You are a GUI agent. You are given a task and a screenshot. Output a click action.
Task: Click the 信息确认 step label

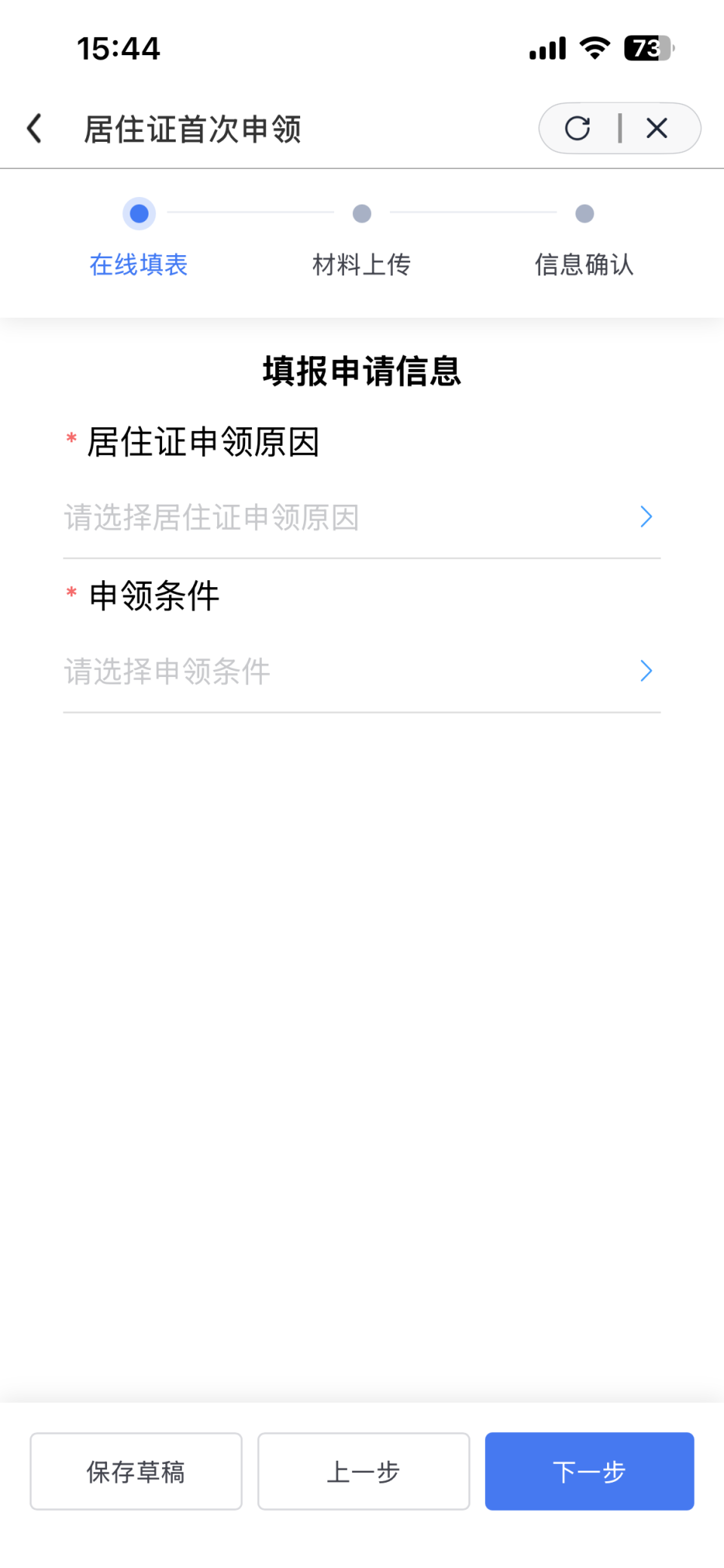tap(584, 265)
